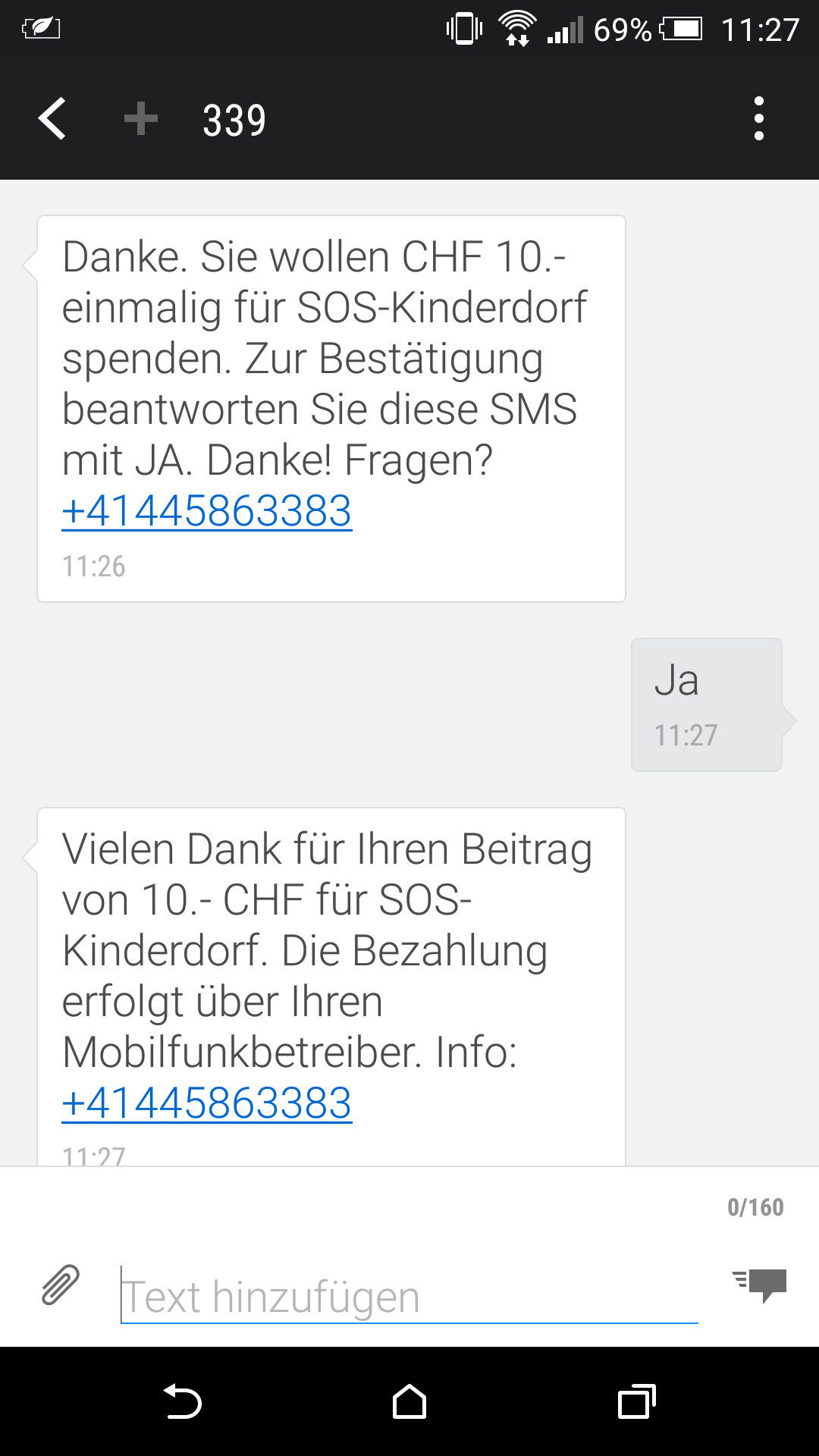Attach a file with the paperclip

pyautogui.click(x=61, y=1285)
